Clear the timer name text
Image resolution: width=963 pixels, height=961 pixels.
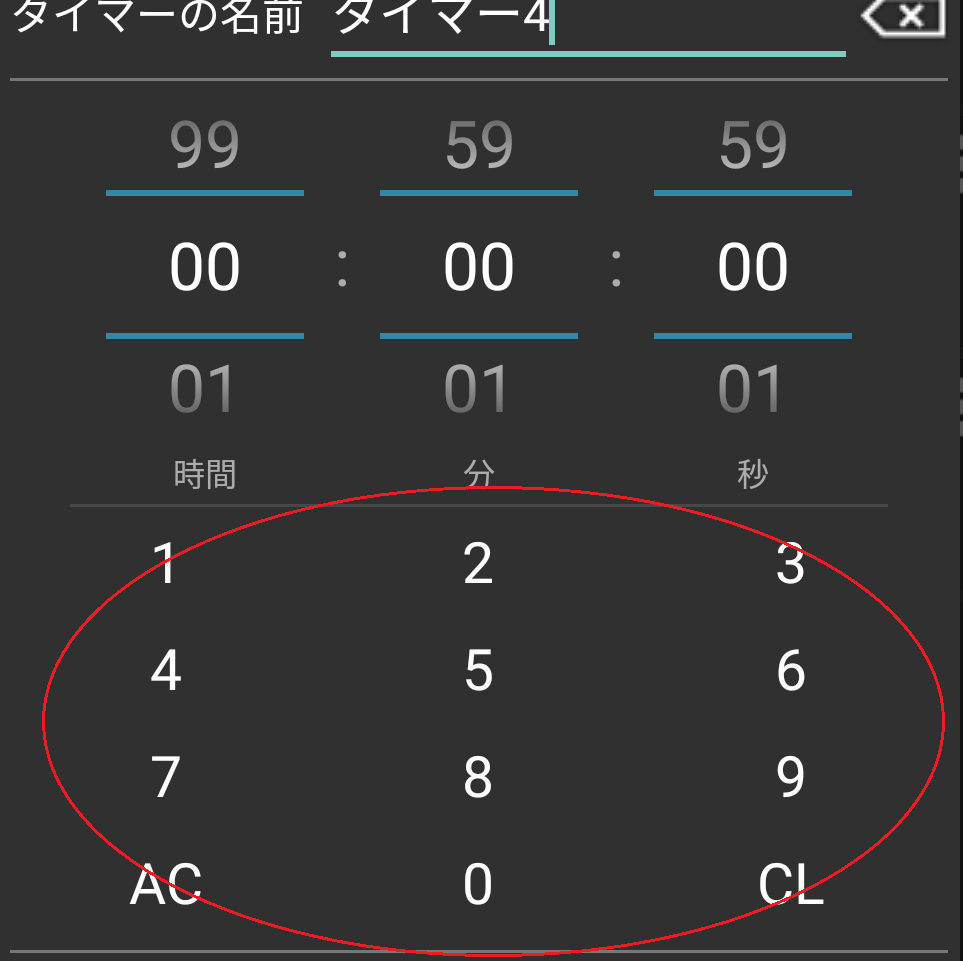[903, 17]
